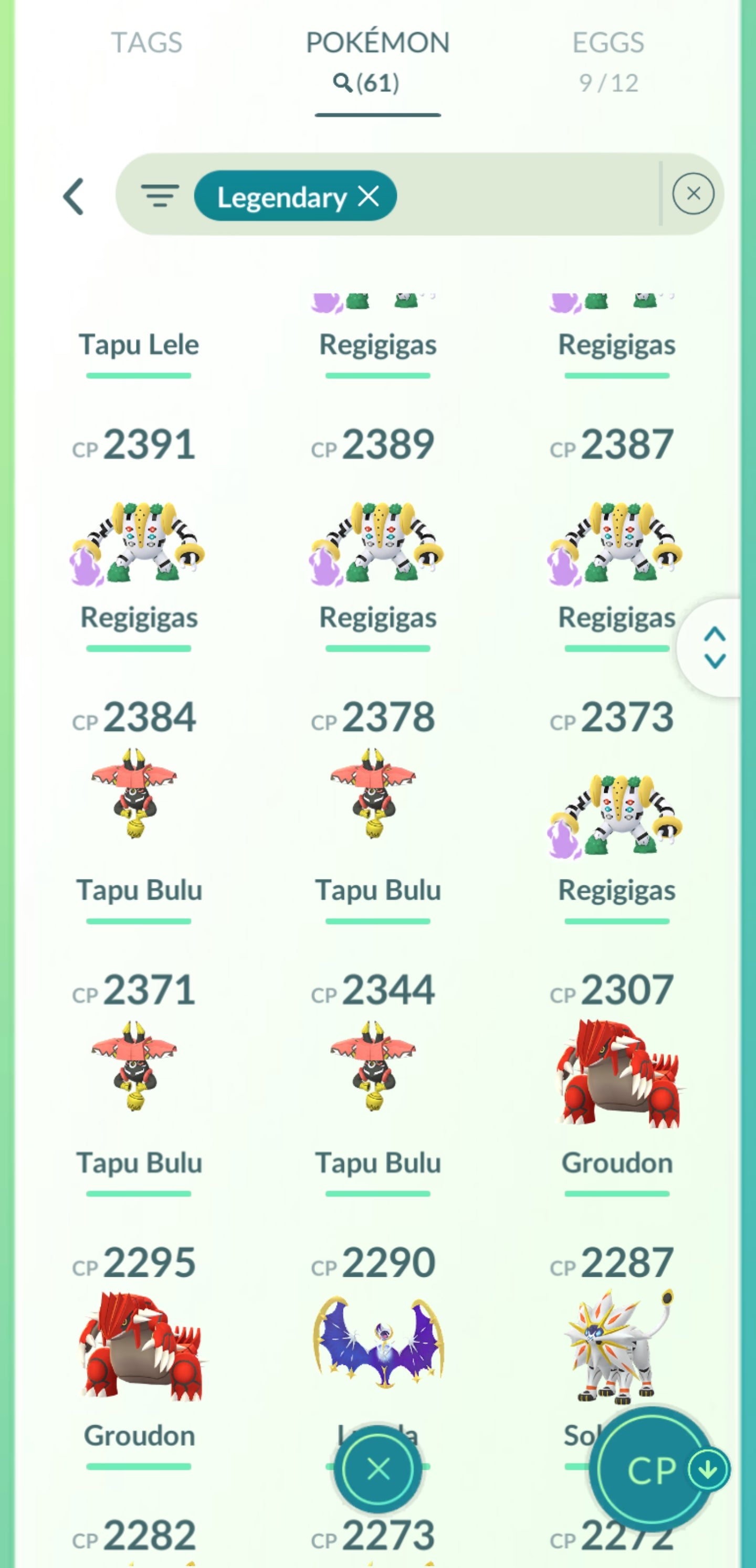756x1568 pixels.
Task: Open Regigigas with CP 2373
Action: pos(616,815)
